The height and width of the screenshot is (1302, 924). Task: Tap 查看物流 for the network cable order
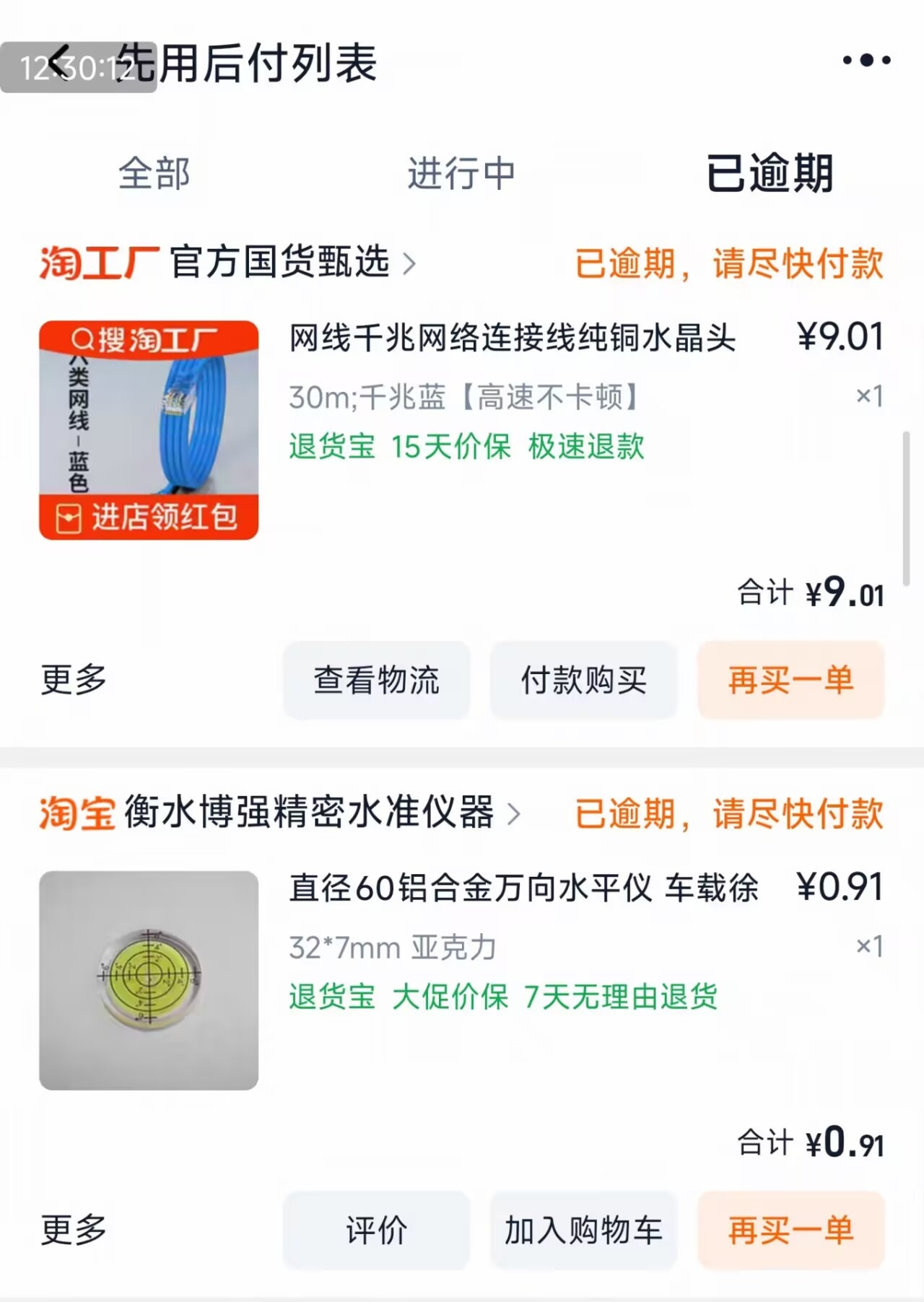coord(376,680)
